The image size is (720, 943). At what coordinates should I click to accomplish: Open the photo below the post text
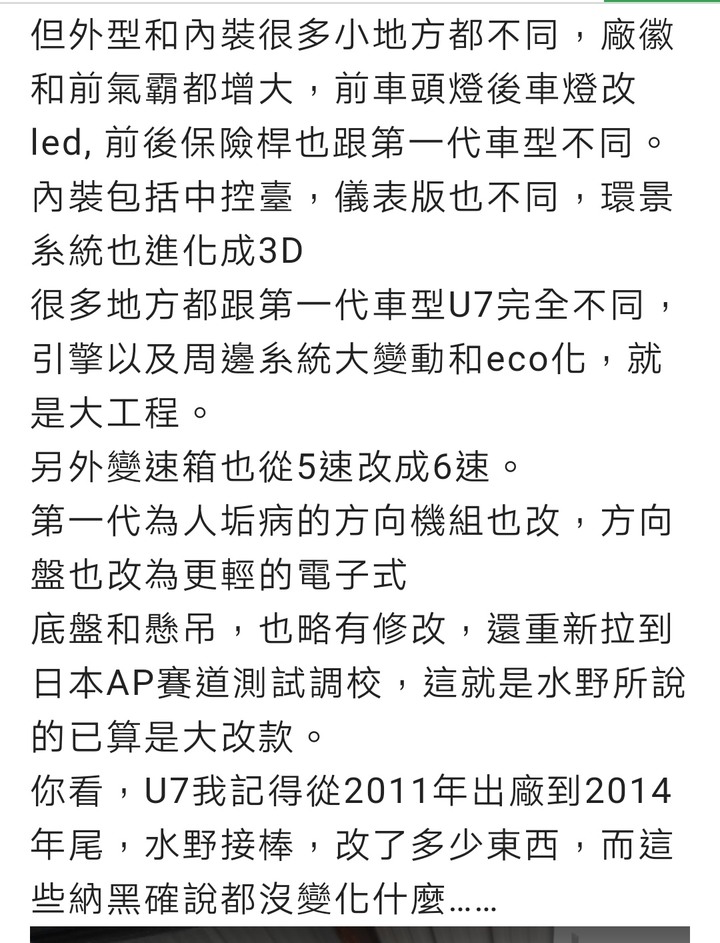360,935
